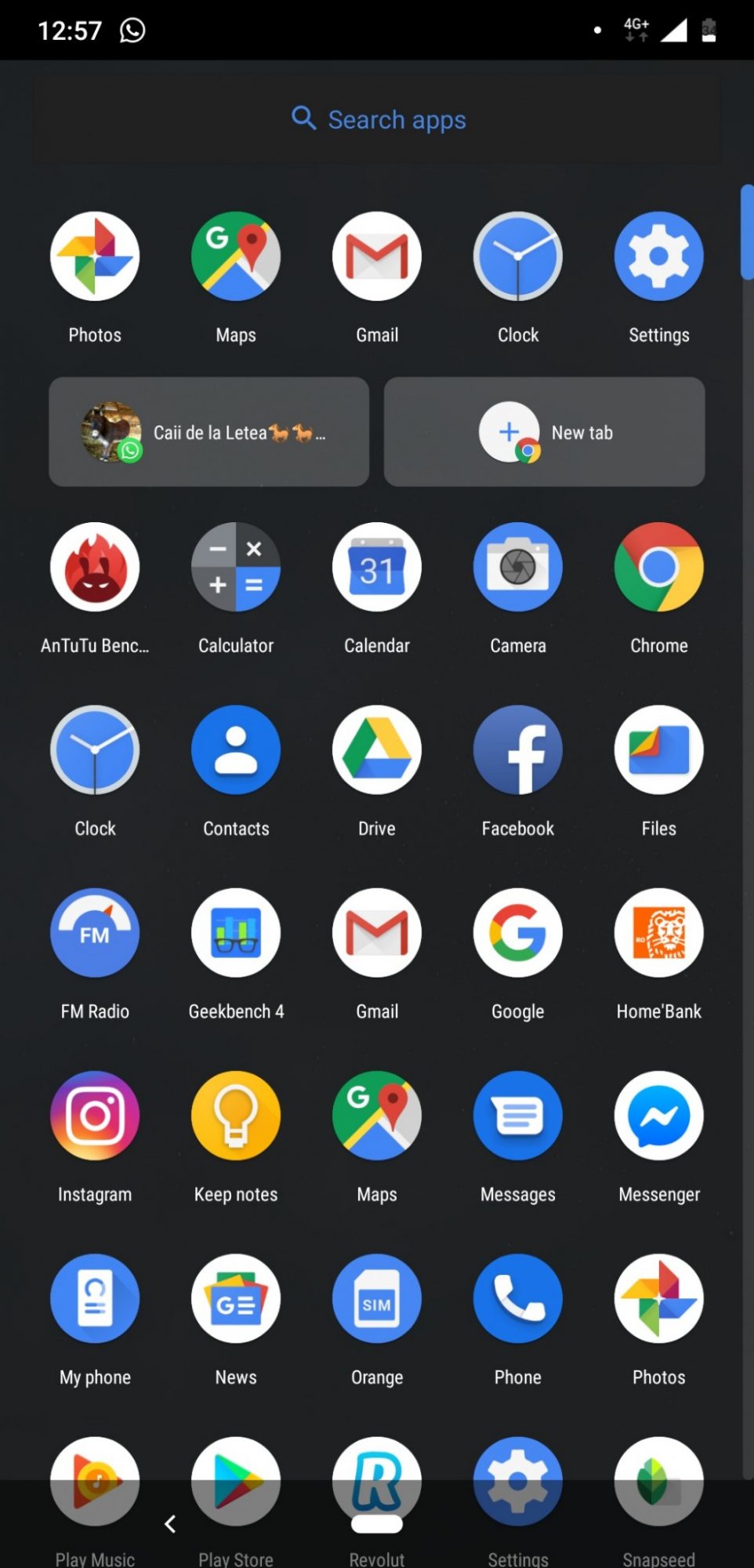This screenshot has width=754, height=1568.
Task: Launch Instagram
Action: (95, 1116)
